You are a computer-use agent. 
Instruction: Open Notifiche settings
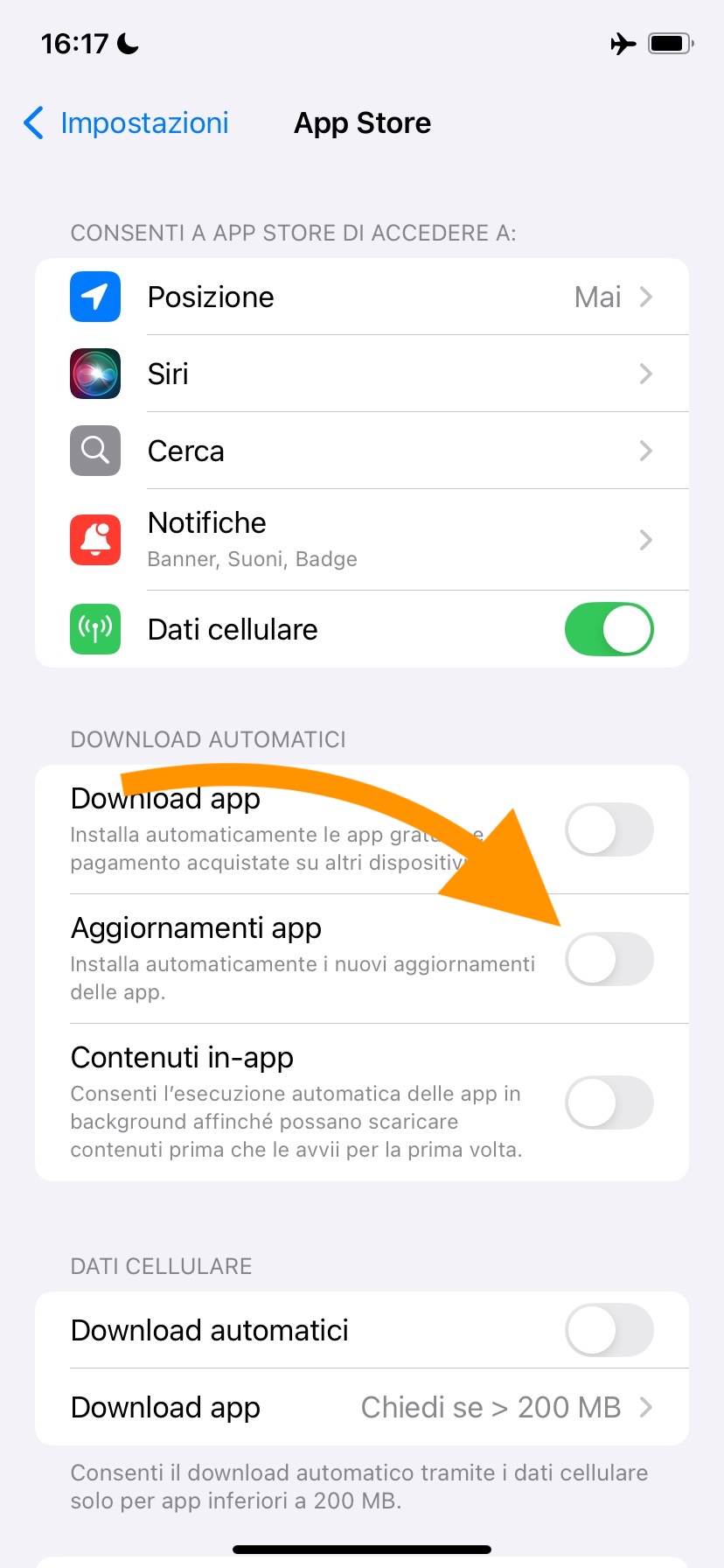(x=362, y=540)
